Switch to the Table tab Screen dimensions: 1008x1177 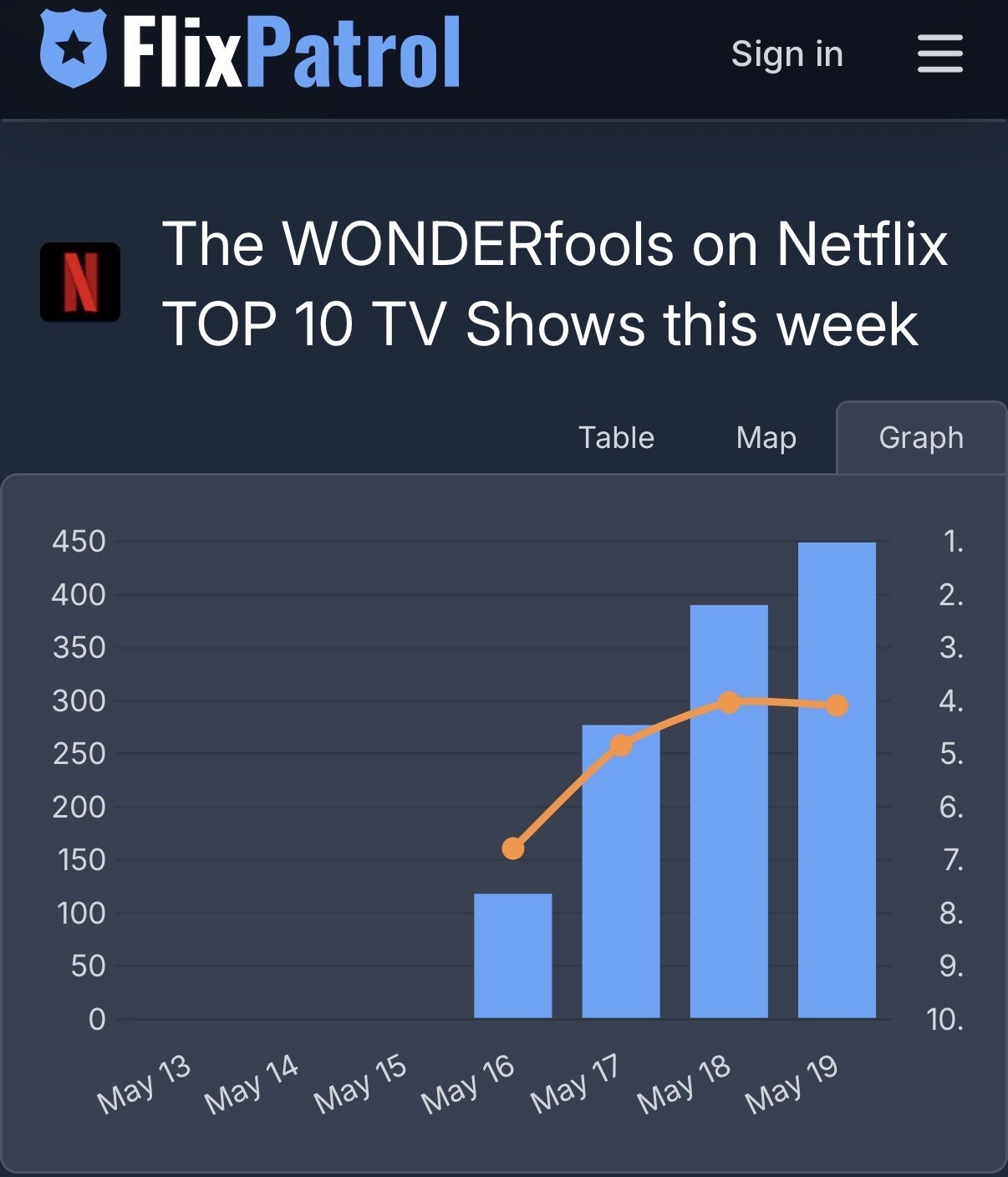tap(616, 437)
